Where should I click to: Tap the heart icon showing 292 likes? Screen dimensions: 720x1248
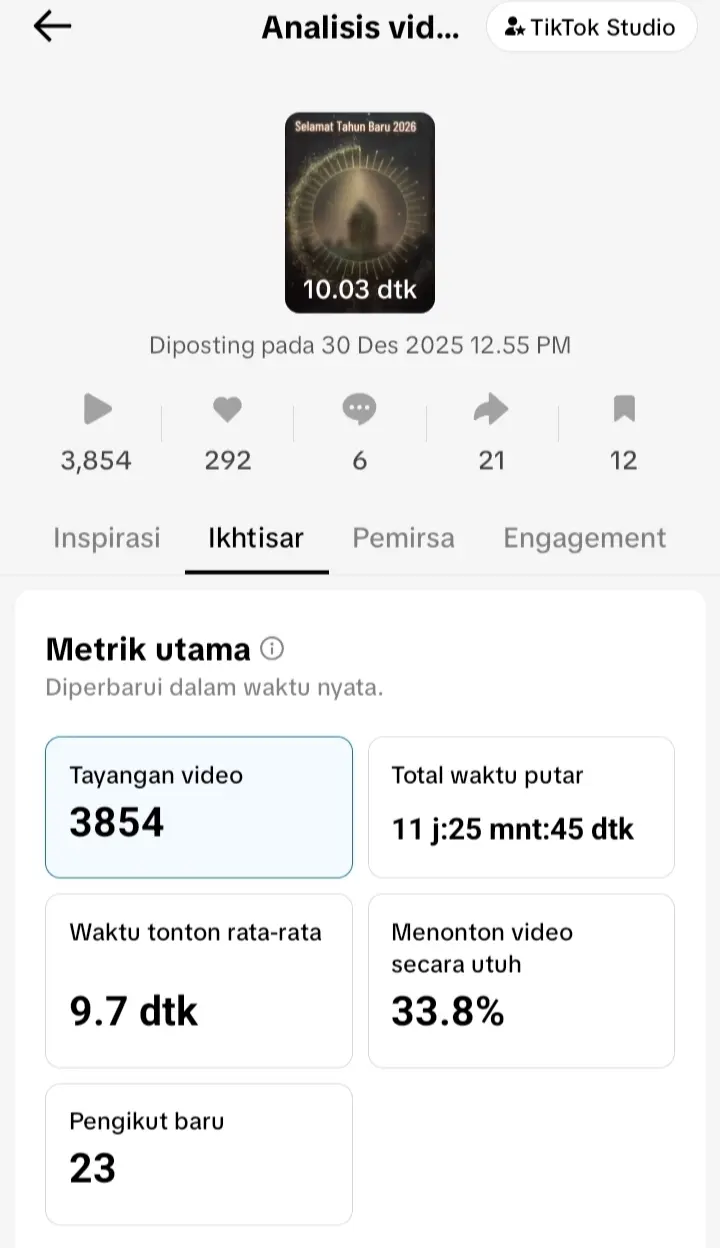(227, 409)
